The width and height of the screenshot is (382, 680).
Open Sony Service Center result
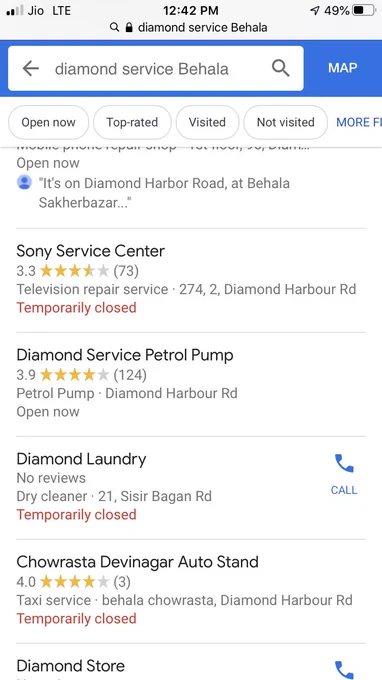coord(191,280)
